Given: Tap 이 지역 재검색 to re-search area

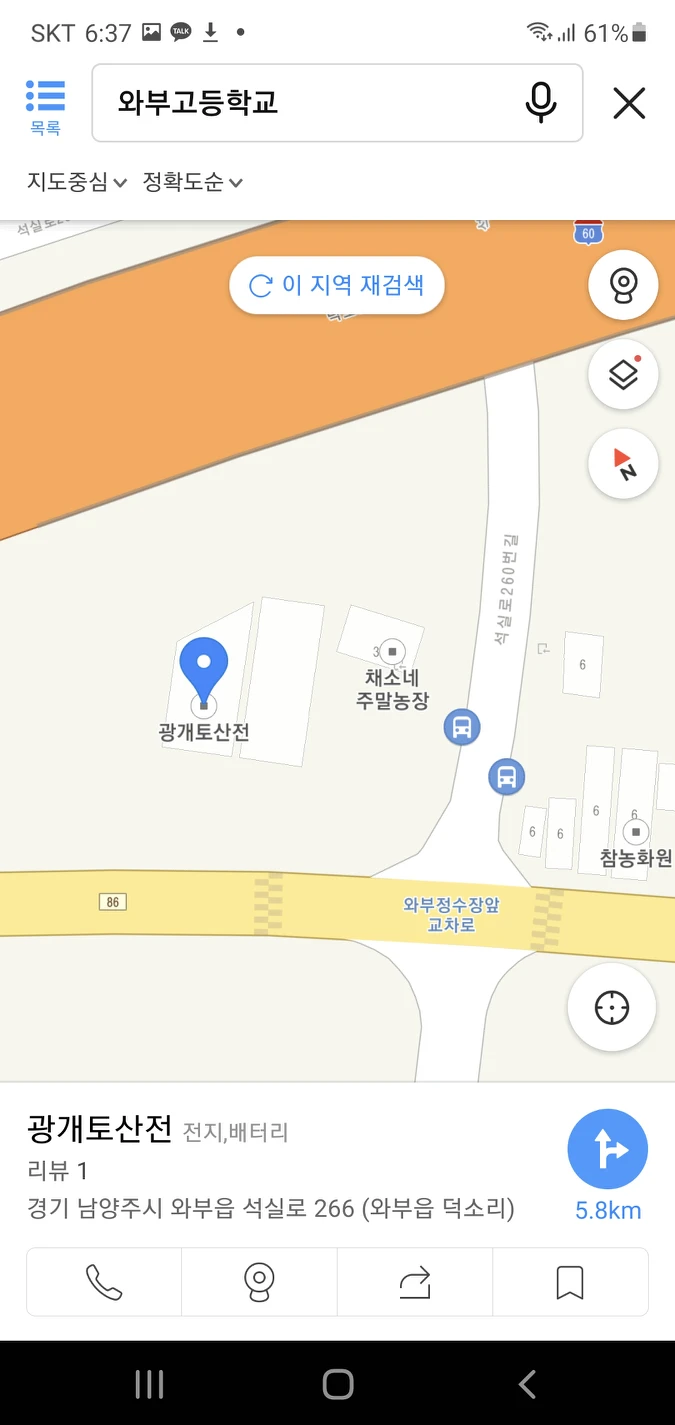Looking at the screenshot, I should point(337,285).
